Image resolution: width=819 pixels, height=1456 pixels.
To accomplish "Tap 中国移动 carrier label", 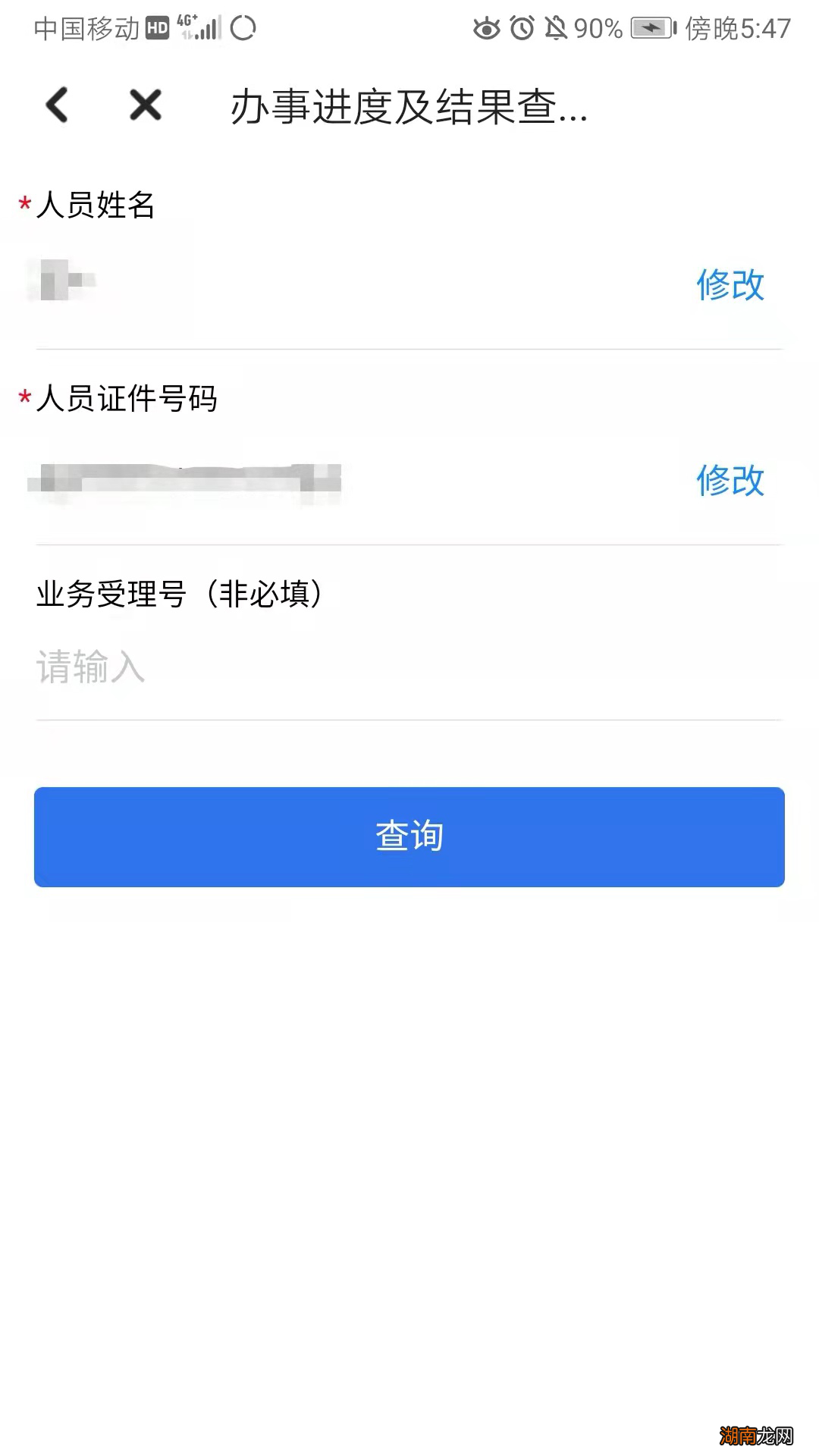I will pos(83,29).
